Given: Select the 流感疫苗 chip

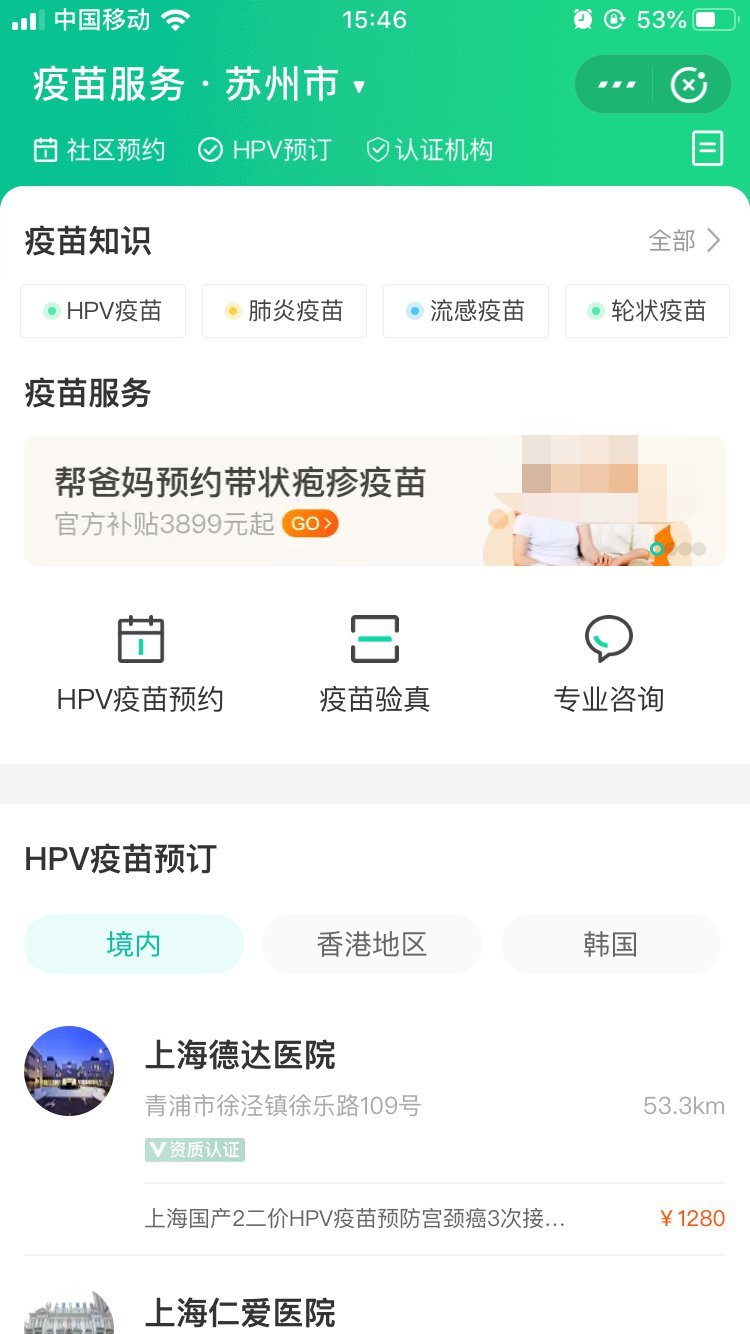Looking at the screenshot, I should (466, 311).
